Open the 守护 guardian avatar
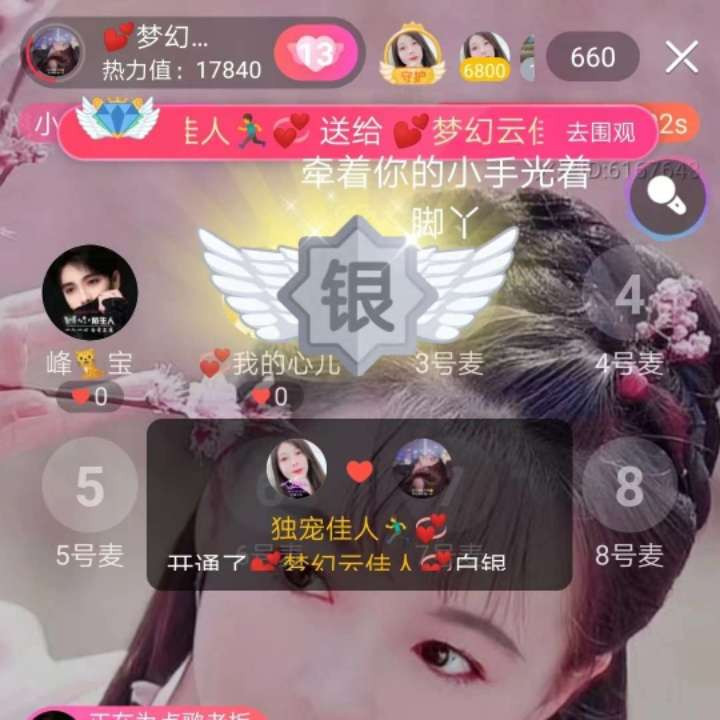This screenshot has width=720, height=720. (412, 54)
